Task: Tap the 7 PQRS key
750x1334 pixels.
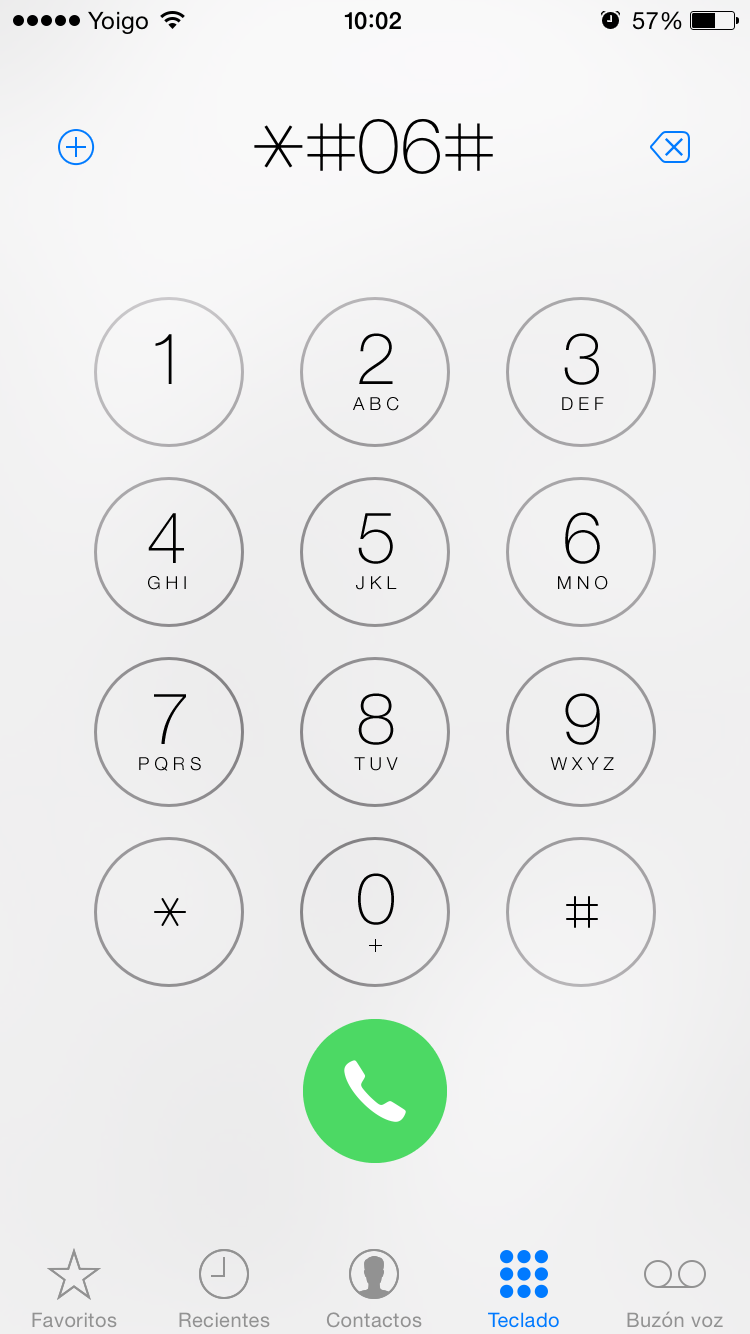Action: [x=169, y=732]
